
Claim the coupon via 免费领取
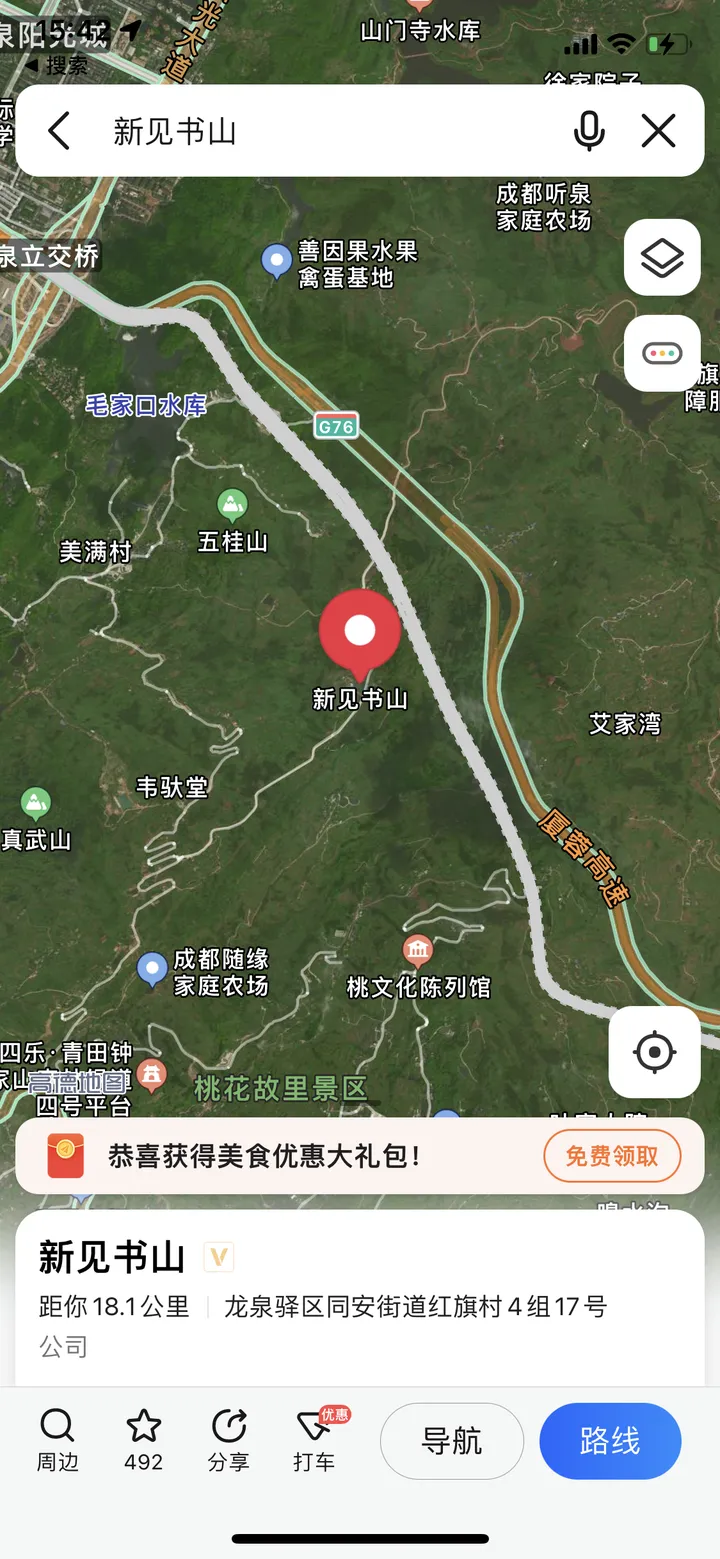pyautogui.click(x=612, y=1156)
